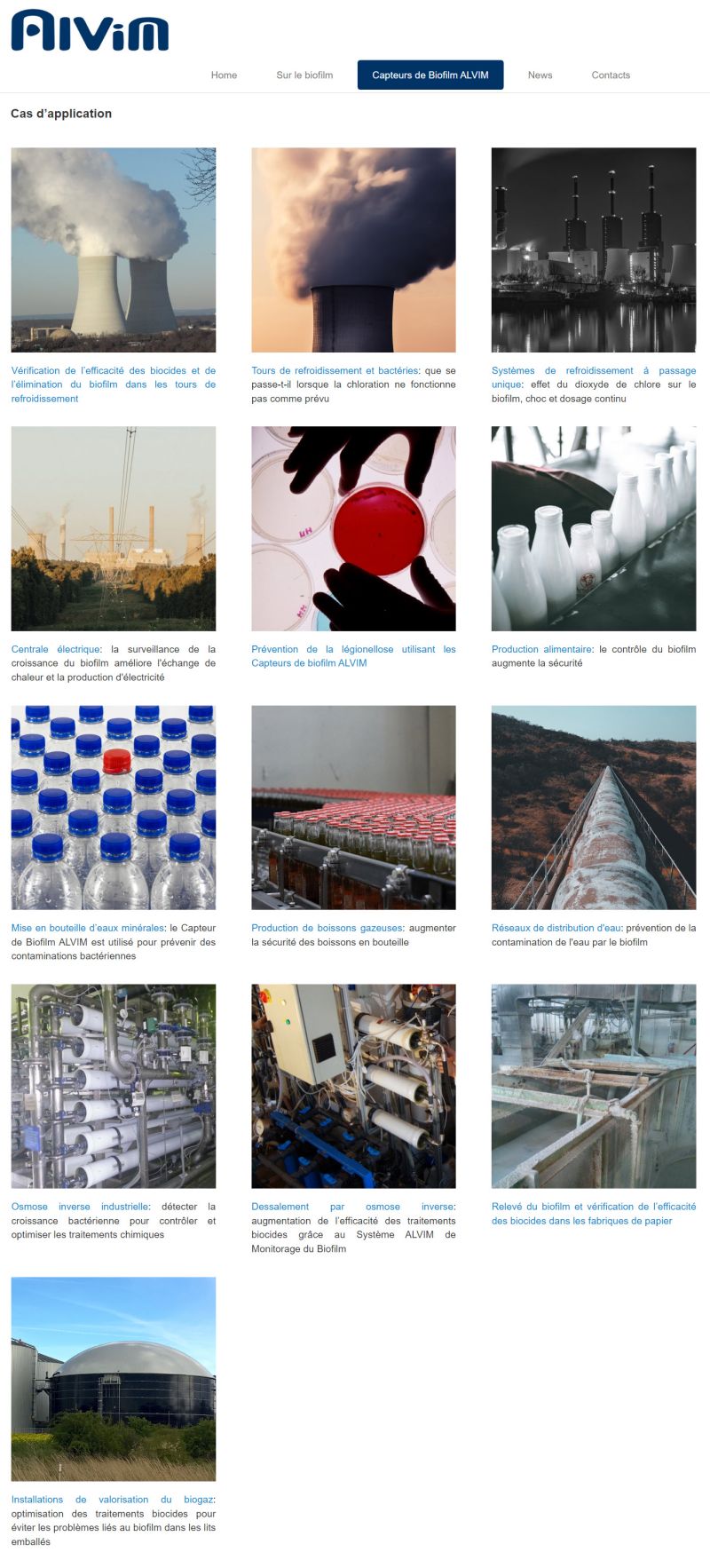Open Osmose inverse industrielle case study
The height and width of the screenshot is (1568, 710).
(80, 1208)
